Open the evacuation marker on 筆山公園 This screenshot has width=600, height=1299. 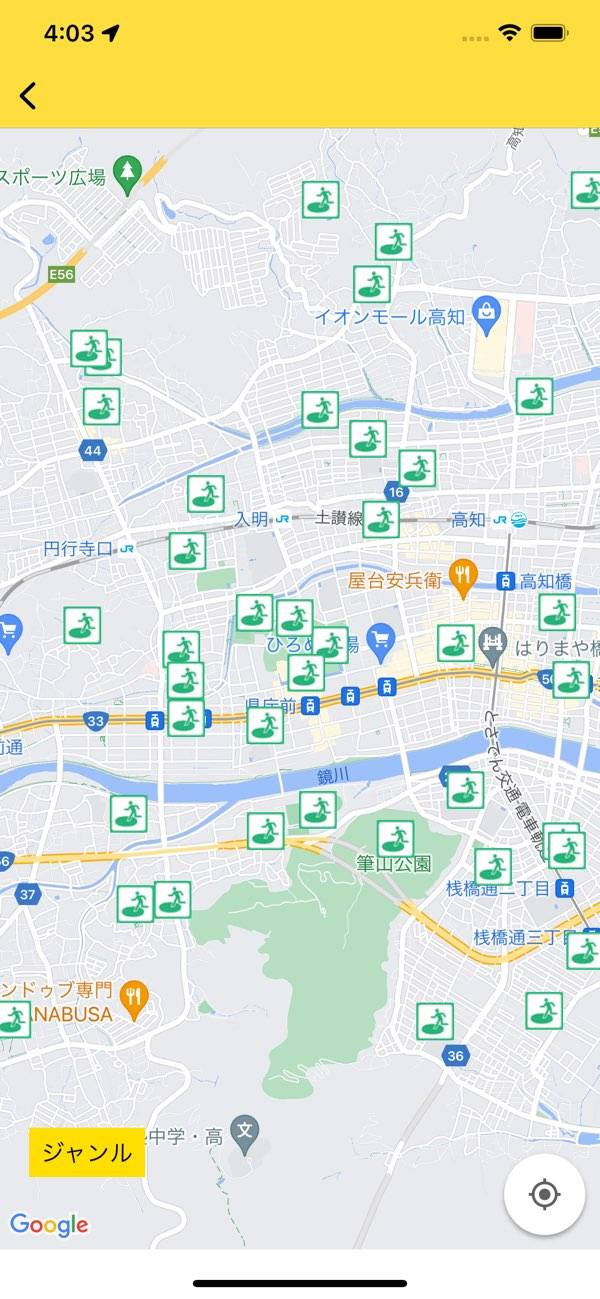click(395, 838)
